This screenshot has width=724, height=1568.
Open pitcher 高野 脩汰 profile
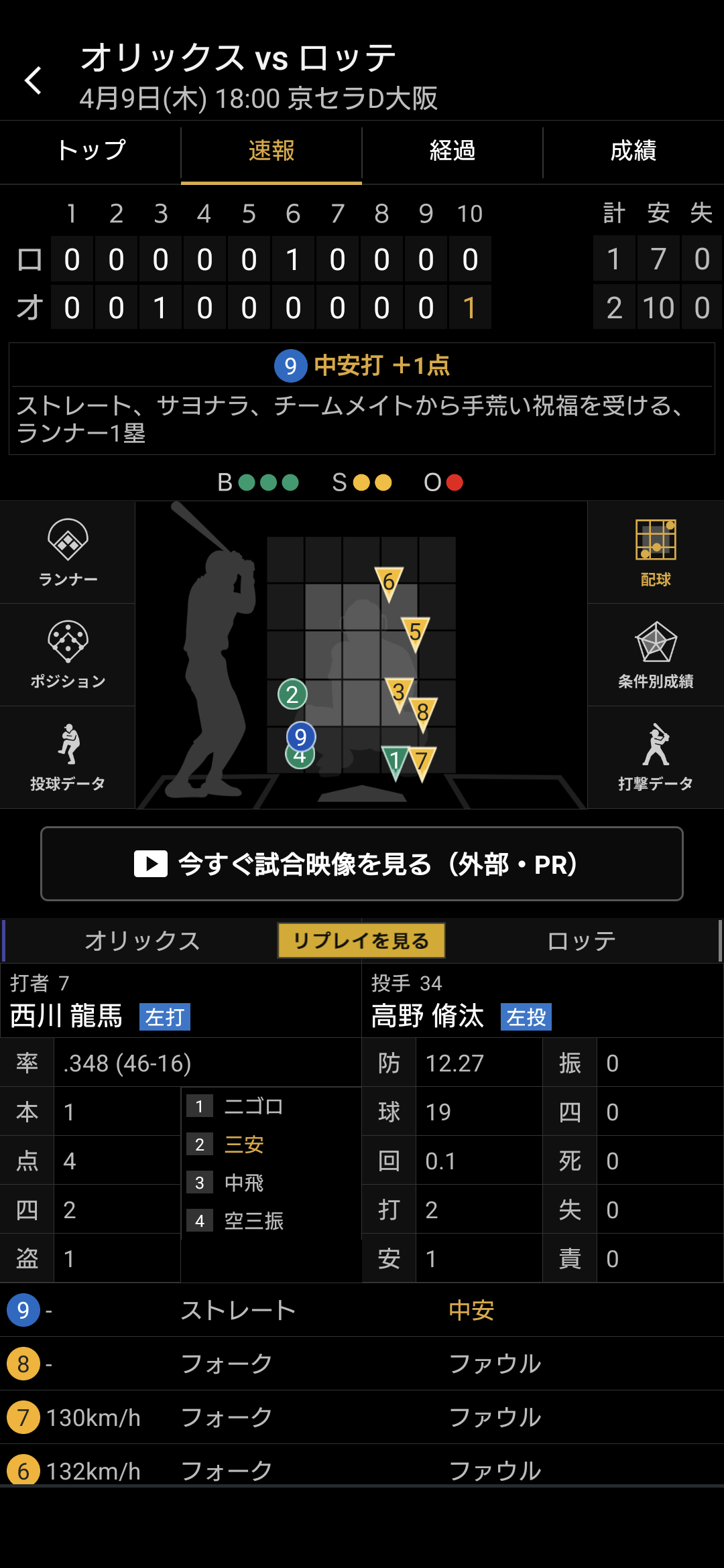coord(428,1016)
